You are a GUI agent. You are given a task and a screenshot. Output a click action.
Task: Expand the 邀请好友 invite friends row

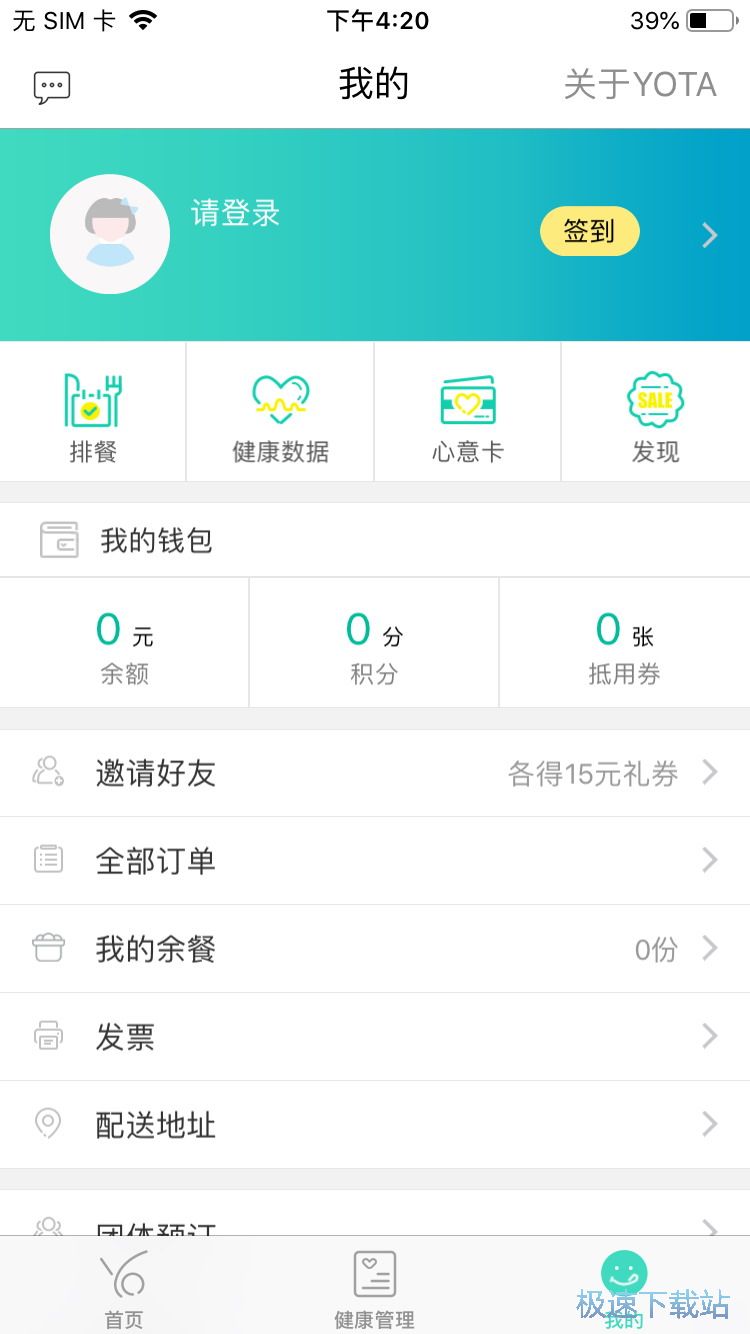[375, 772]
